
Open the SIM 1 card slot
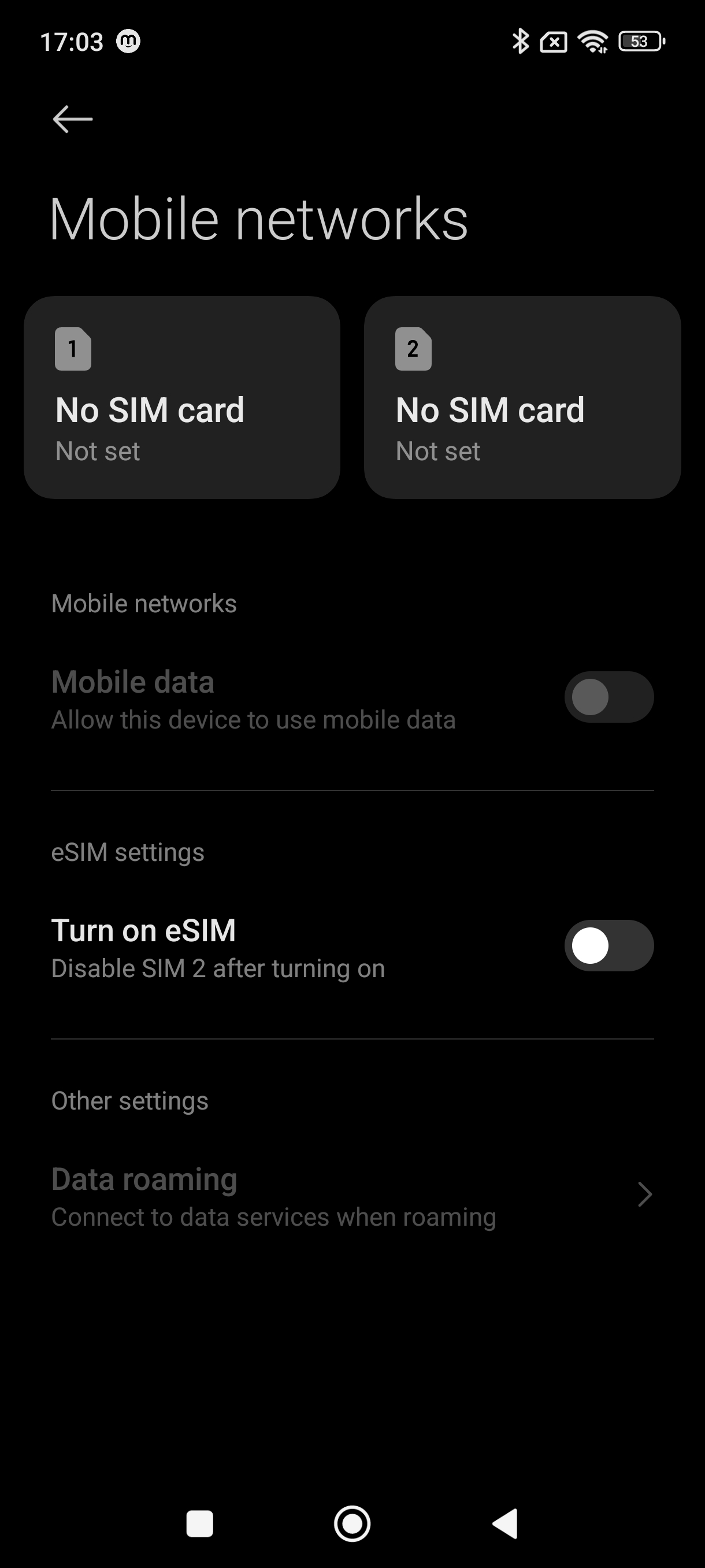[x=181, y=397]
